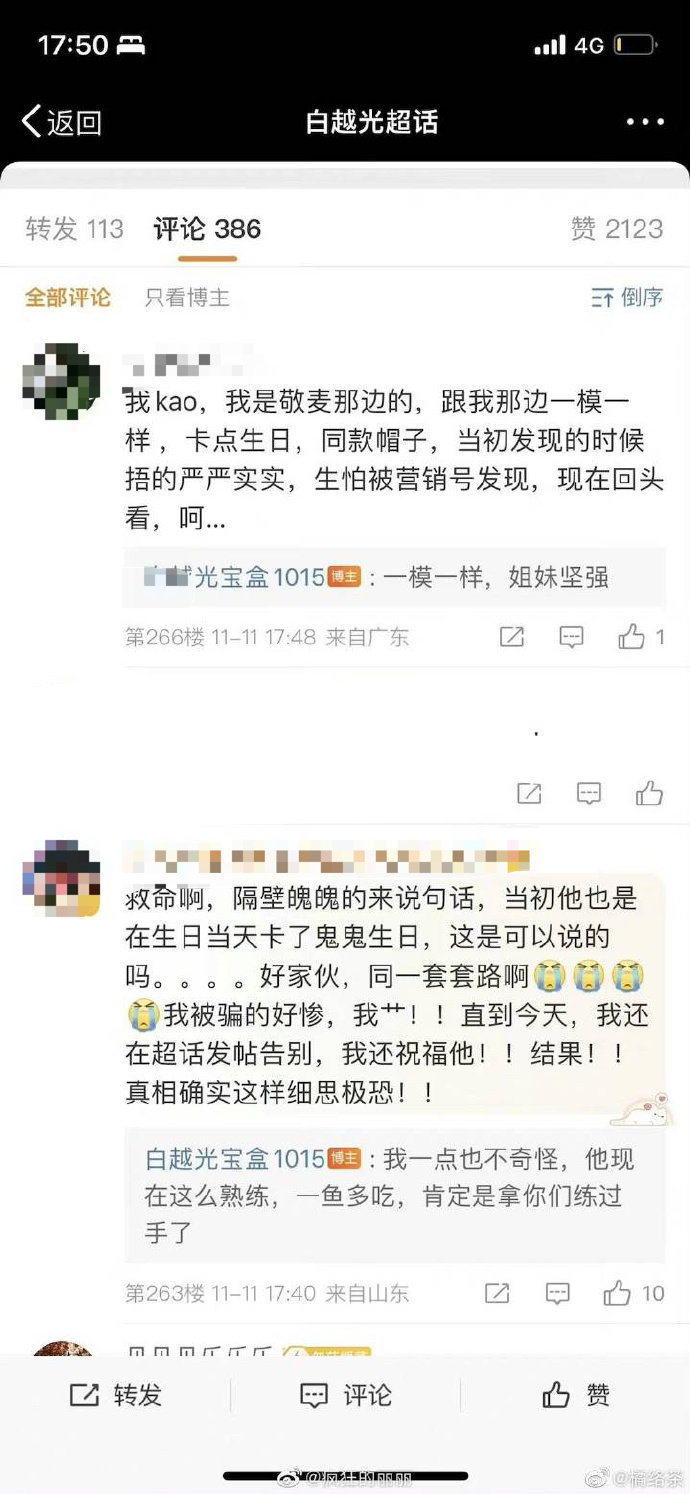Tap 赞 in the bottom bar
The image size is (690, 1494).
575,1395
